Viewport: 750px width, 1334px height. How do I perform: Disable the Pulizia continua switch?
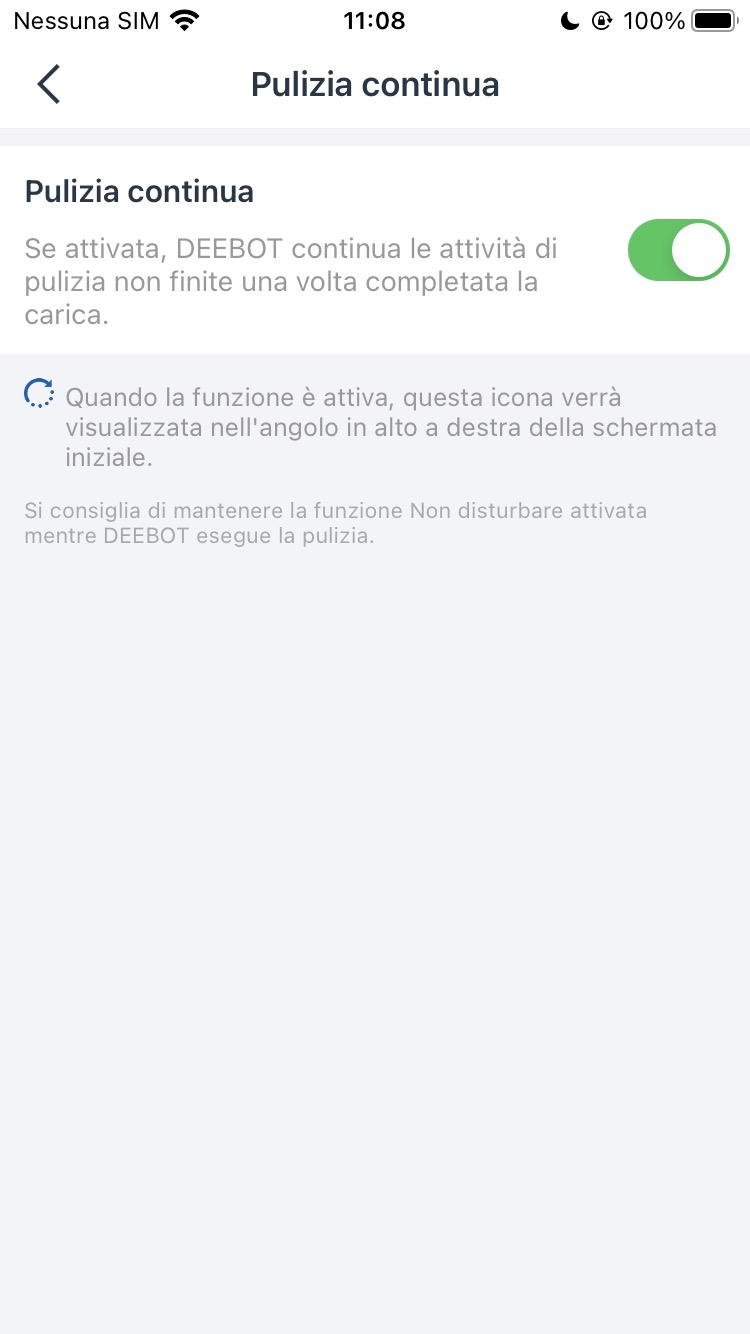(678, 250)
